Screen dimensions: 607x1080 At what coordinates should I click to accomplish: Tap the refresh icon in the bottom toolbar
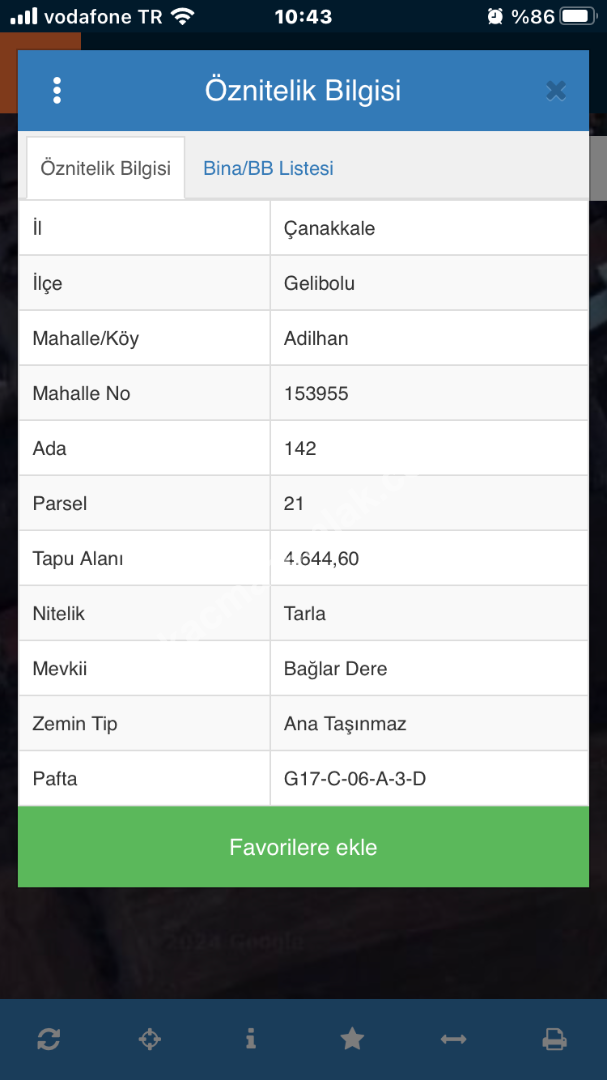[48, 1039]
